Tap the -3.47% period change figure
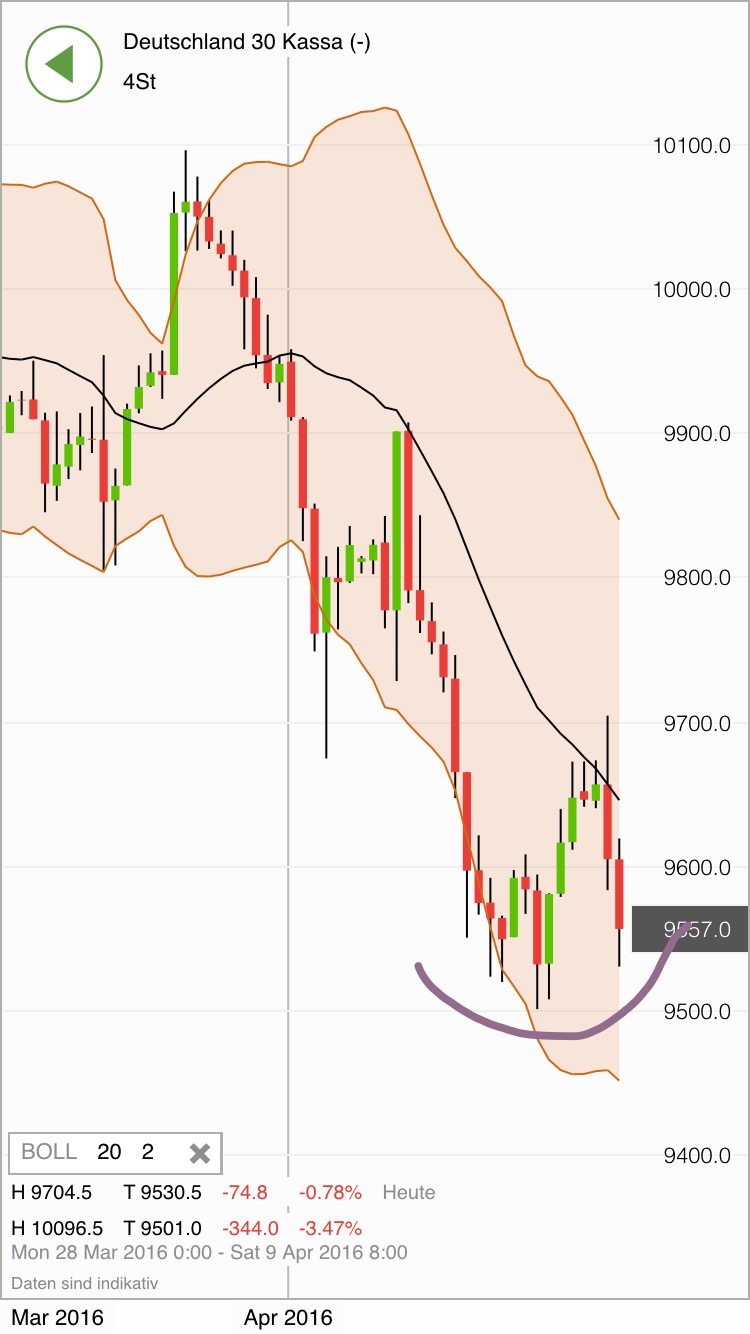This screenshot has width=750, height=1334. tap(331, 1228)
